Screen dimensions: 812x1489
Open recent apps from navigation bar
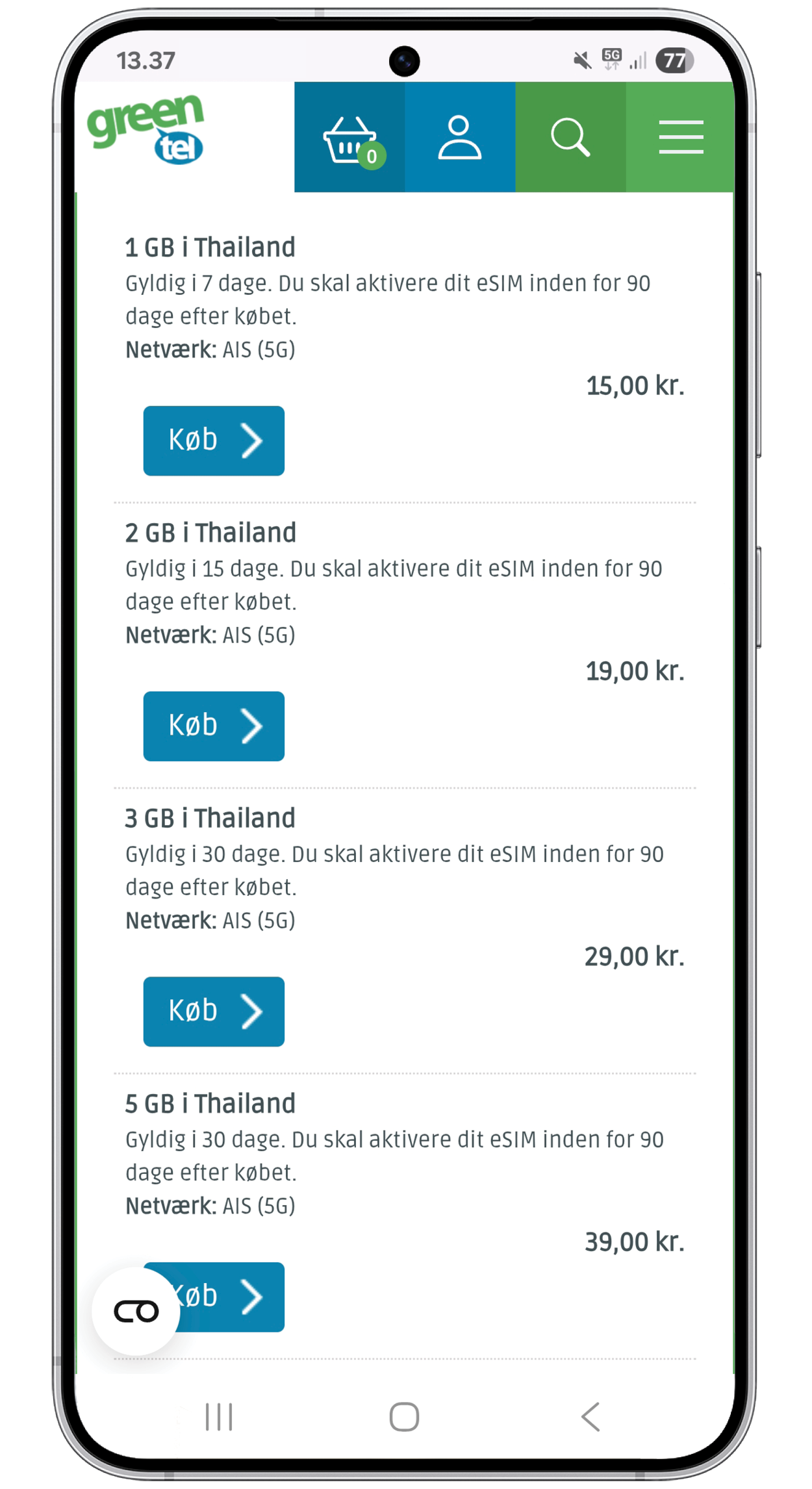point(219,1416)
